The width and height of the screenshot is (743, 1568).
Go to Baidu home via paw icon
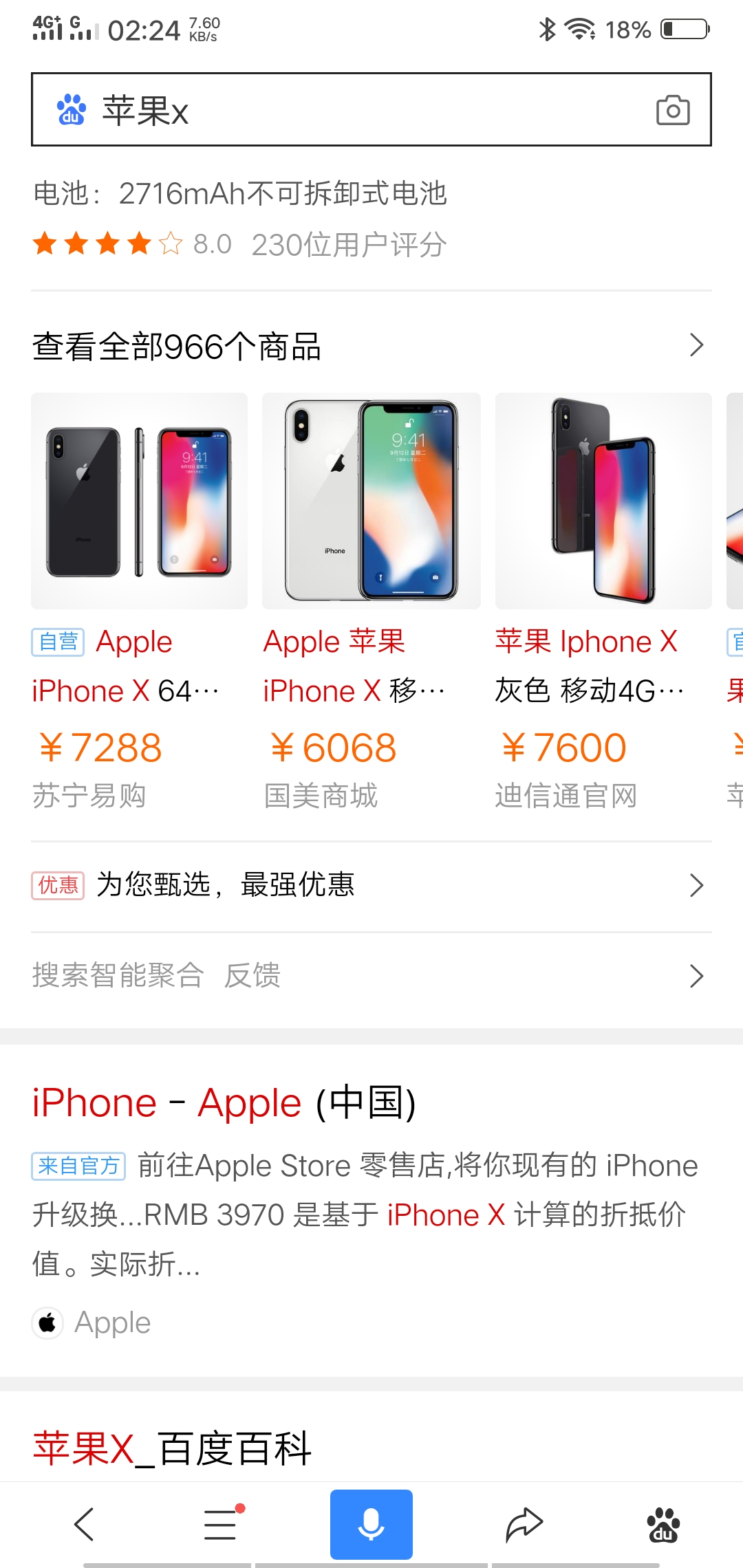tap(663, 1525)
